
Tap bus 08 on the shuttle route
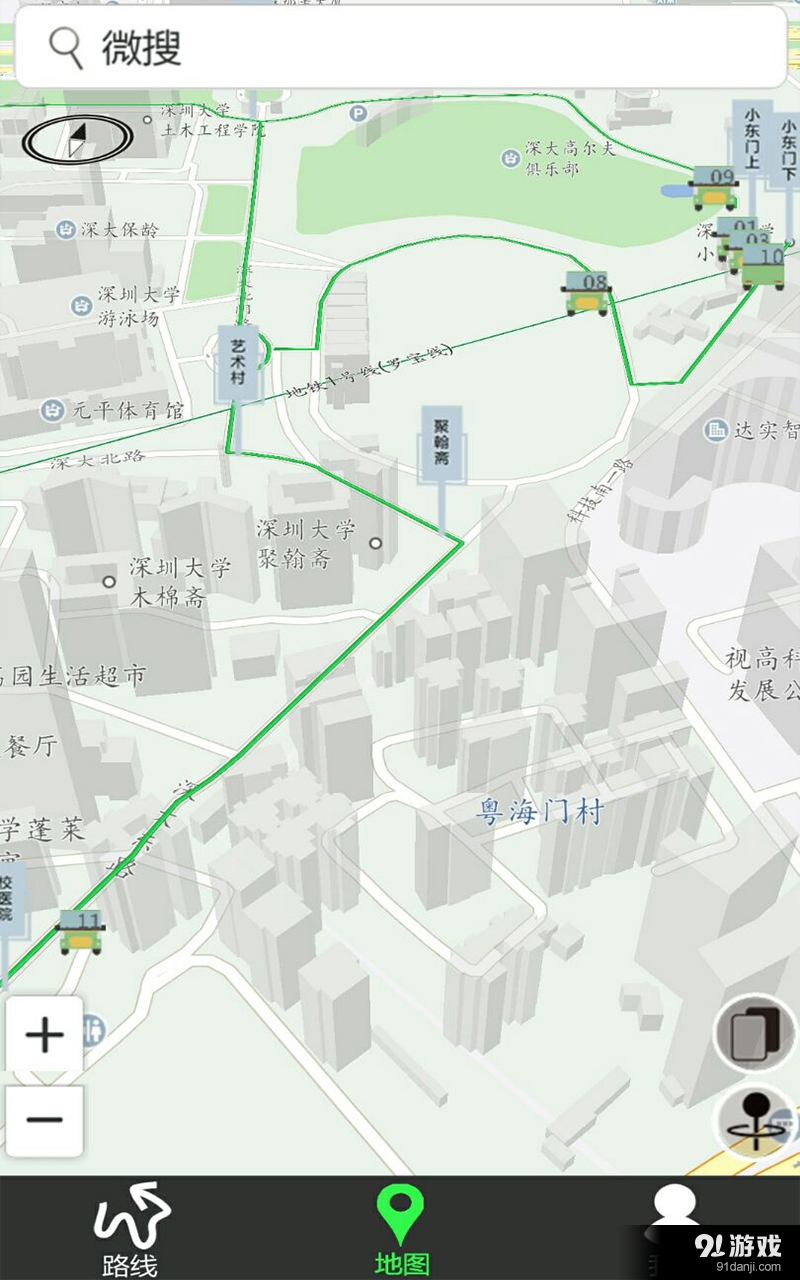585,292
